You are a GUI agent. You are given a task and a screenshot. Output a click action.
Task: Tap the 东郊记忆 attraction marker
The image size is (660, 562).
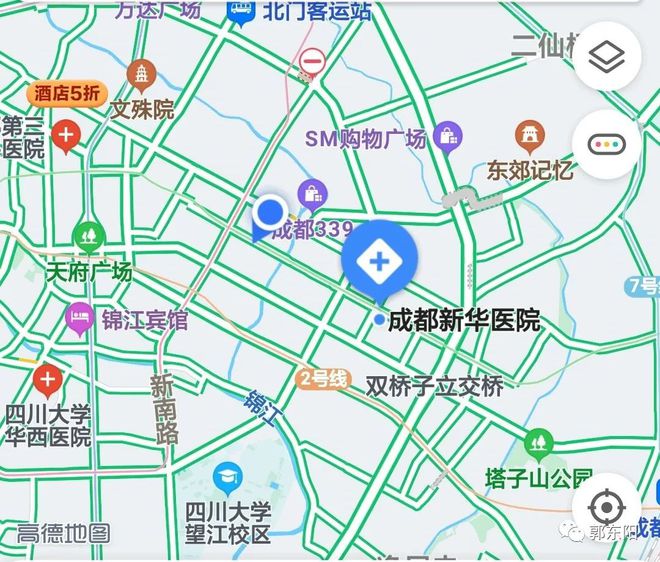click(x=530, y=137)
